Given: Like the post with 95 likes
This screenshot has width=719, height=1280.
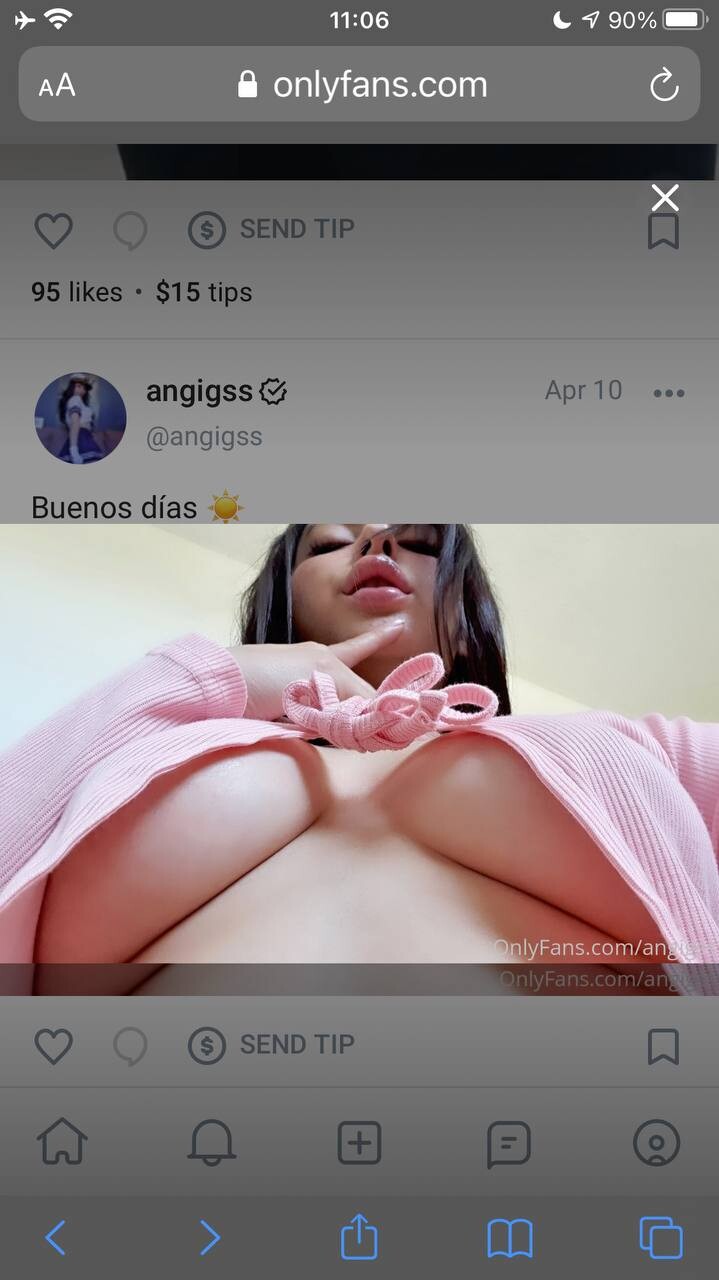Looking at the screenshot, I should point(53,231).
